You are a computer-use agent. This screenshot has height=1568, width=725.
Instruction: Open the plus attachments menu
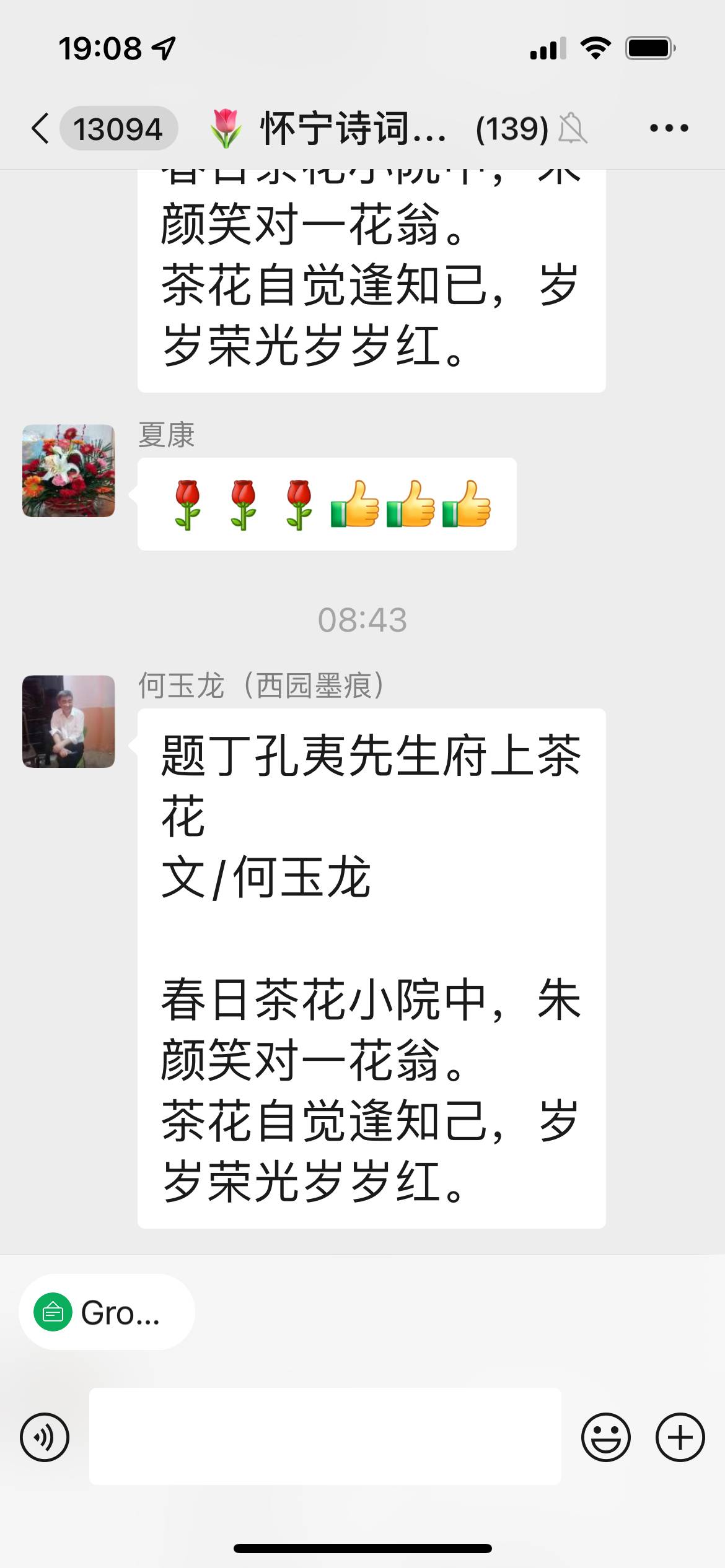pyautogui.click(x=680, y=1437)
